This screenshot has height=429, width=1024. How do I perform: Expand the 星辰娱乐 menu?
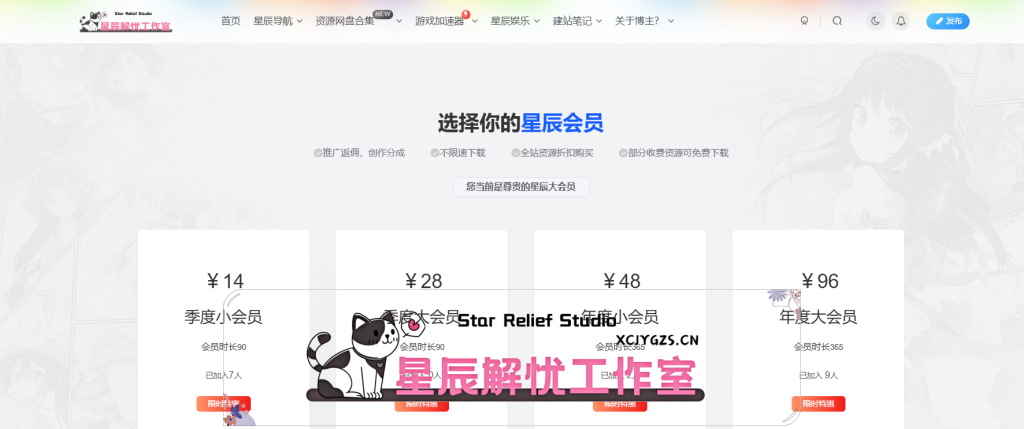[x=515, y=21]
